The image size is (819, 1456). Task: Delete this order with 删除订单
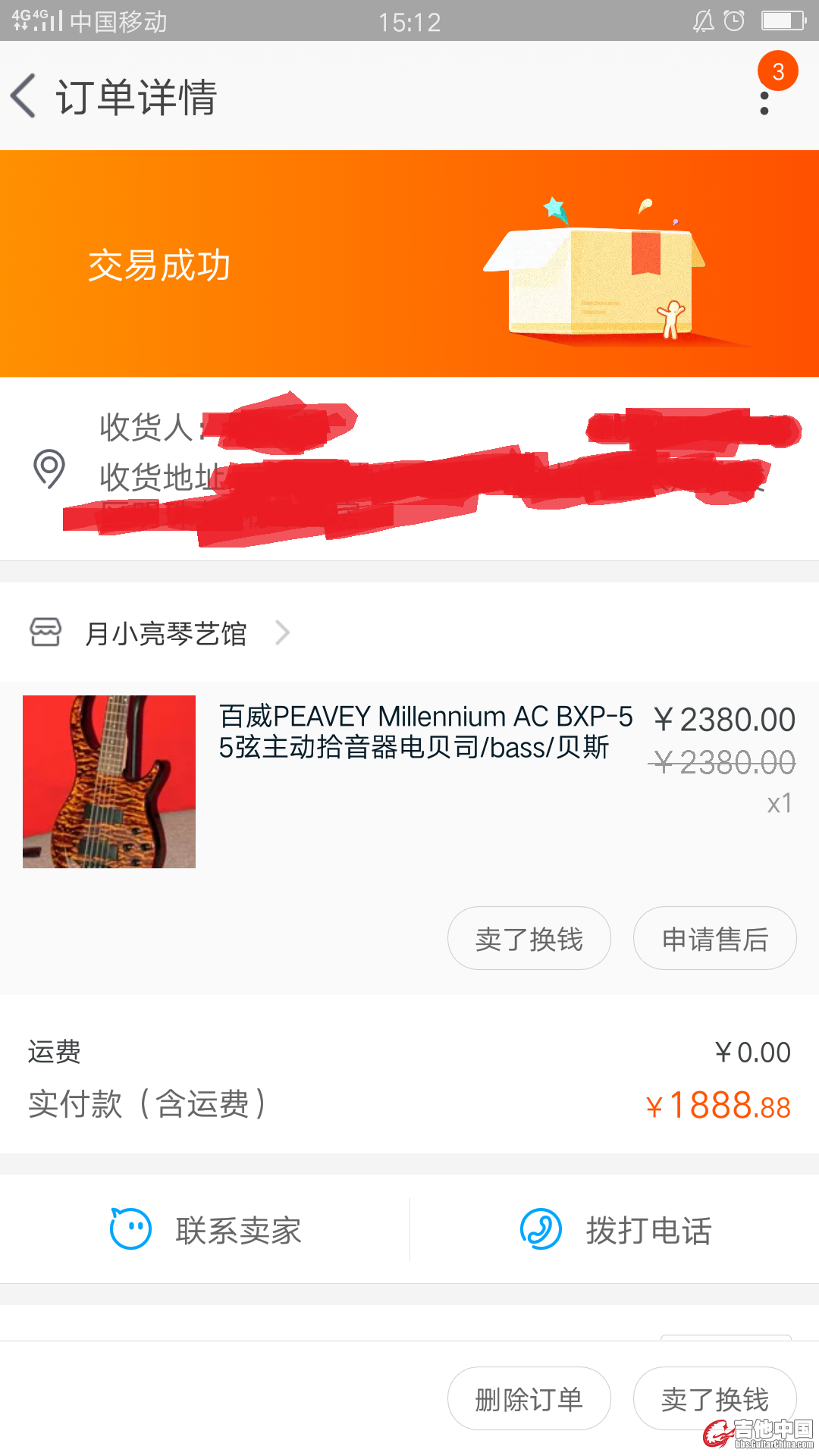pos(529,1398)
